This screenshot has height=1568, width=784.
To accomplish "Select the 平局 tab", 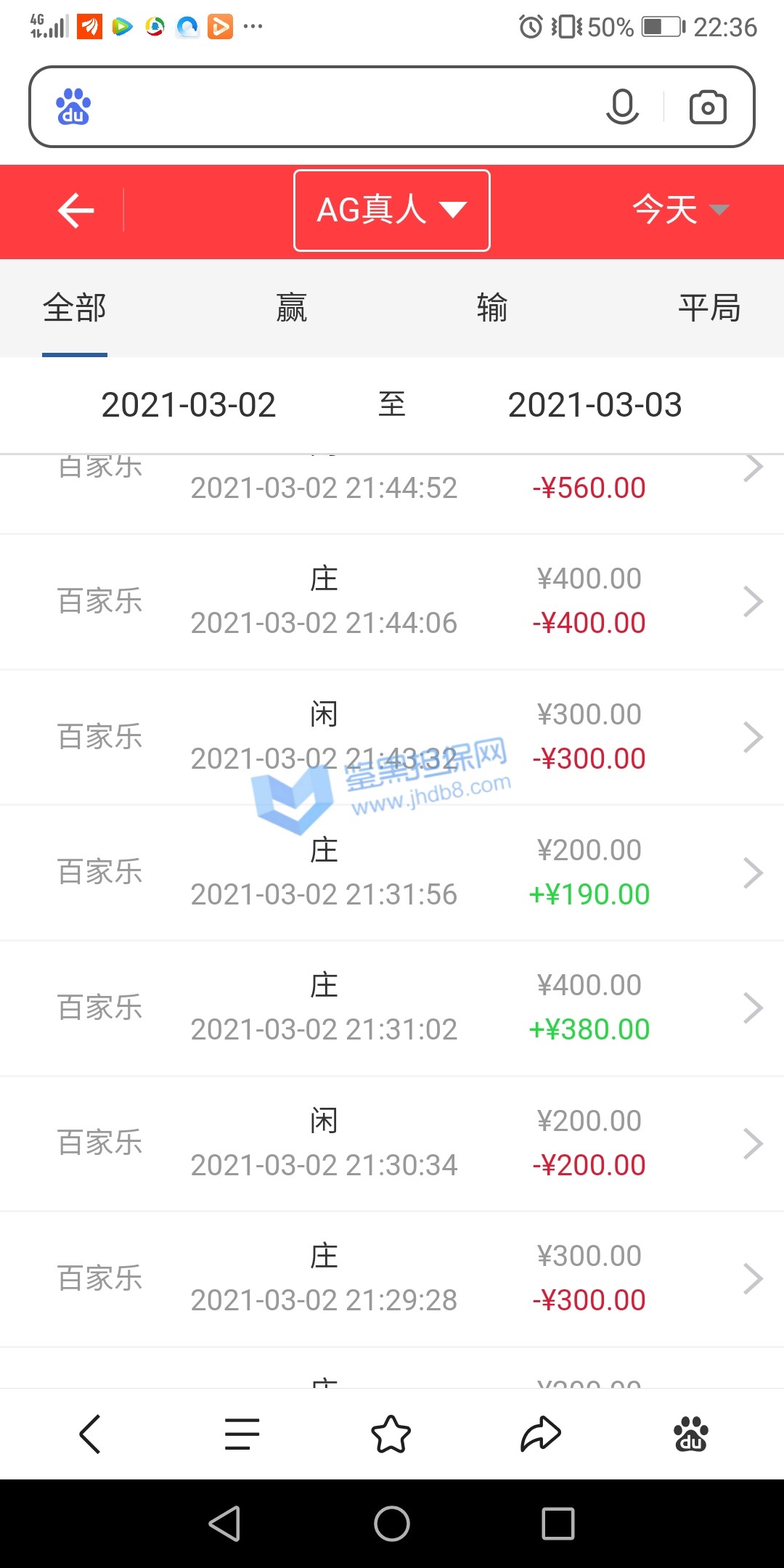I will pos(709,309).
